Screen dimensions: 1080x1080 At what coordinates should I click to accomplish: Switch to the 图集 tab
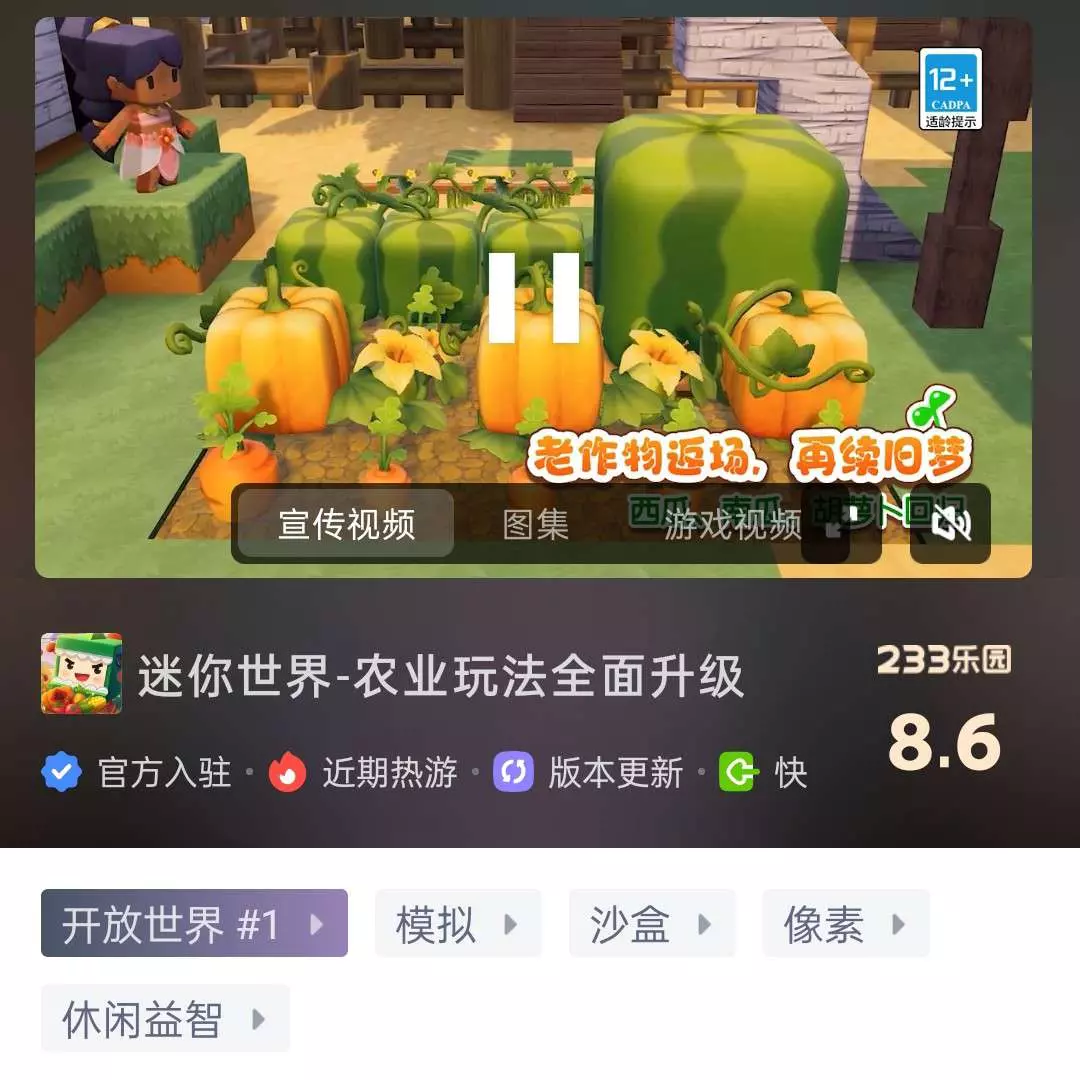[535, 524]
